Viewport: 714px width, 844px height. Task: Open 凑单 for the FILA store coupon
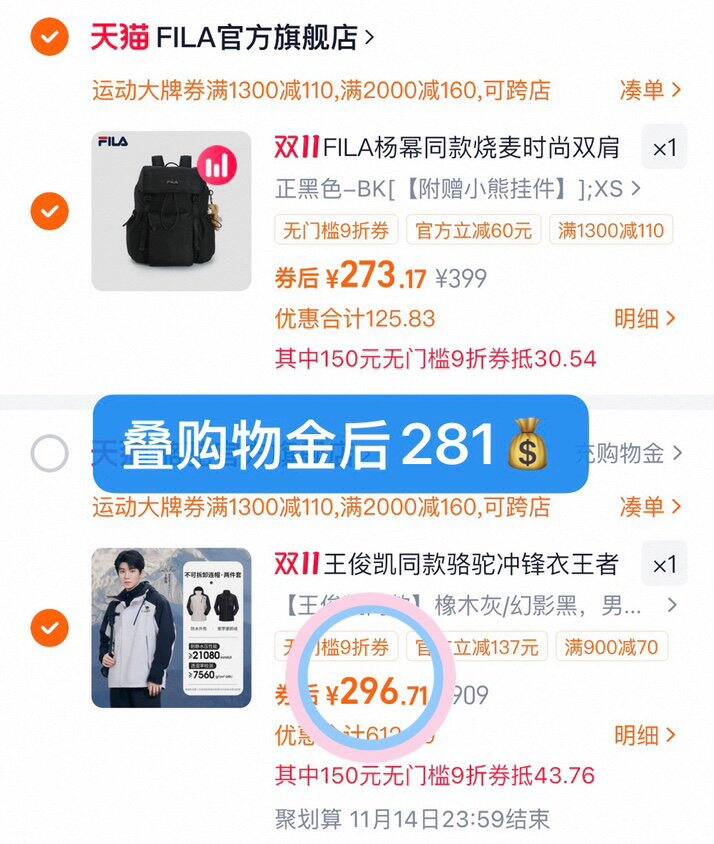pyautogui.click(x=650, y=90)
